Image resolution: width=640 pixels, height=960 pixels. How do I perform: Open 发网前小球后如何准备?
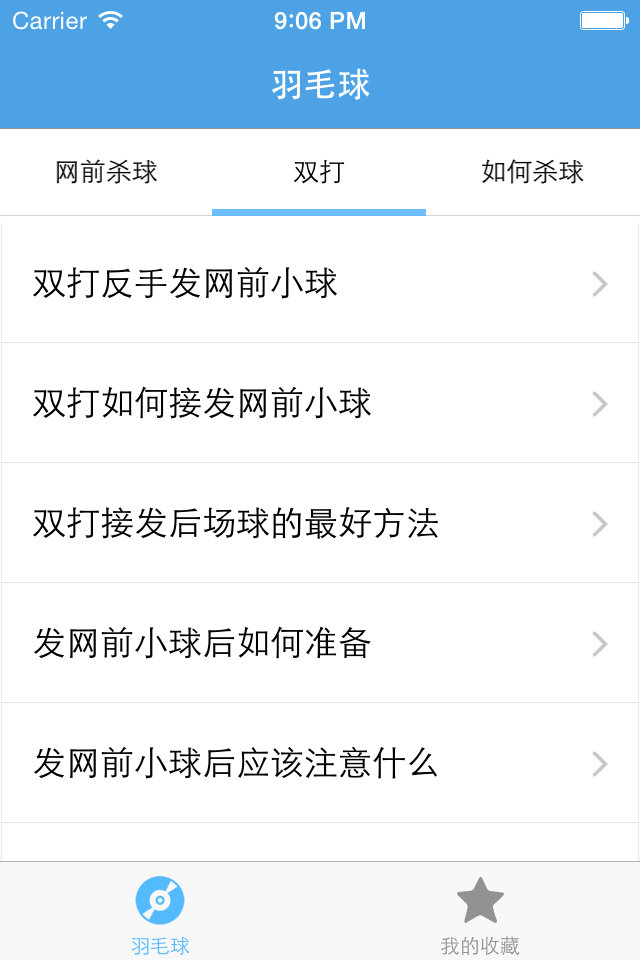point(320,643)
